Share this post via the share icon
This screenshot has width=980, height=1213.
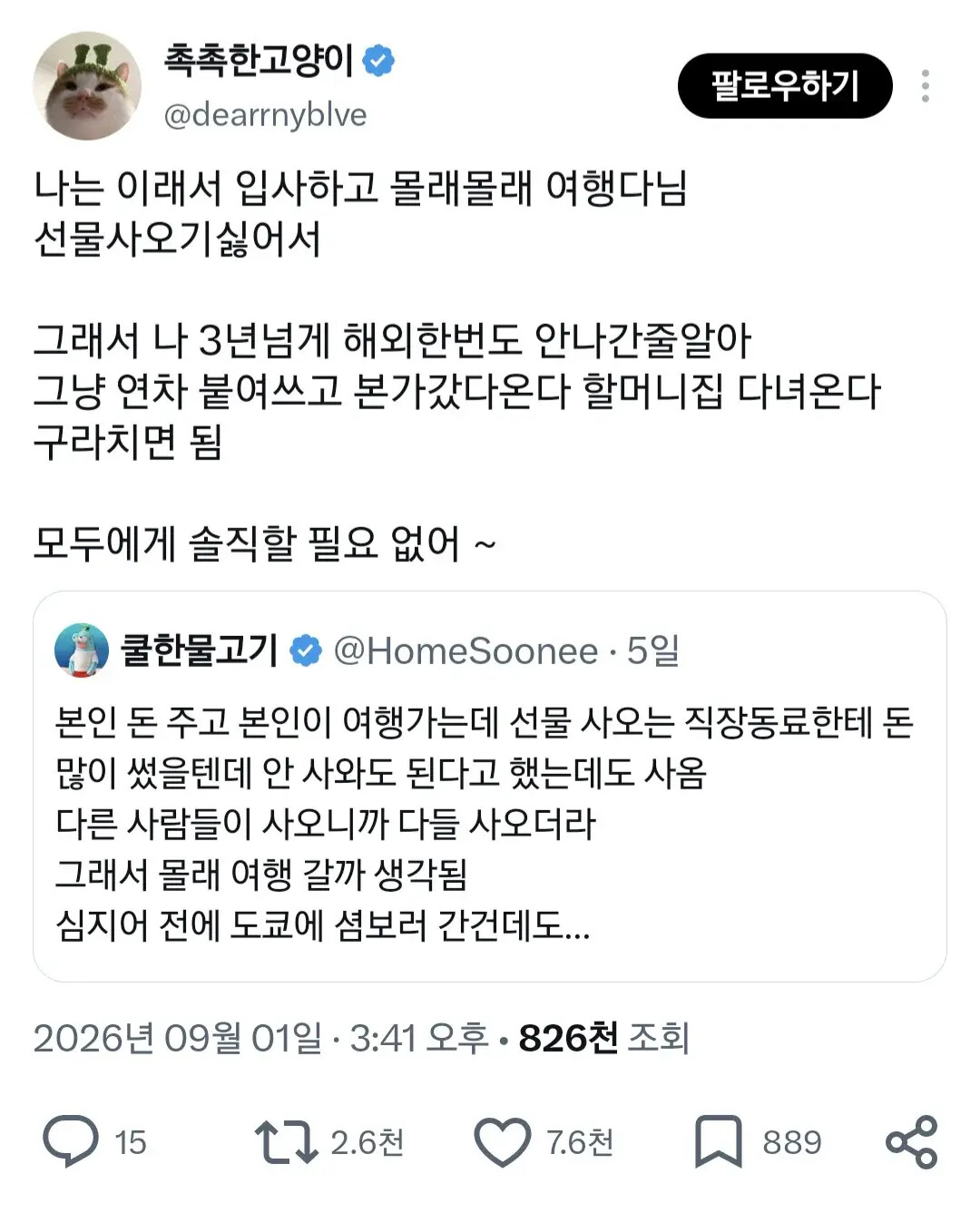[x=911, y=1142]
